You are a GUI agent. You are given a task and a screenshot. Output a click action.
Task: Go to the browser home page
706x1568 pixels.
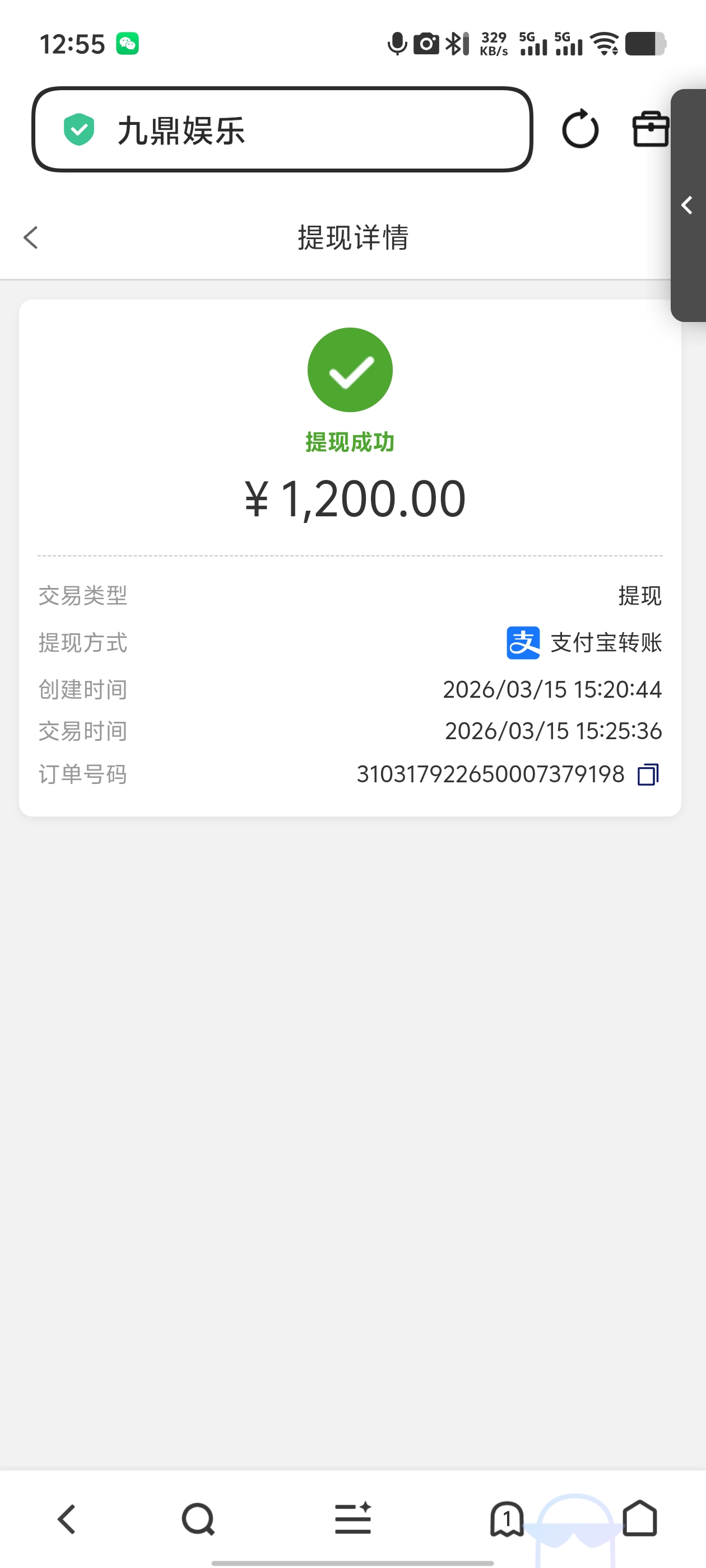(x=640, y=1519)
